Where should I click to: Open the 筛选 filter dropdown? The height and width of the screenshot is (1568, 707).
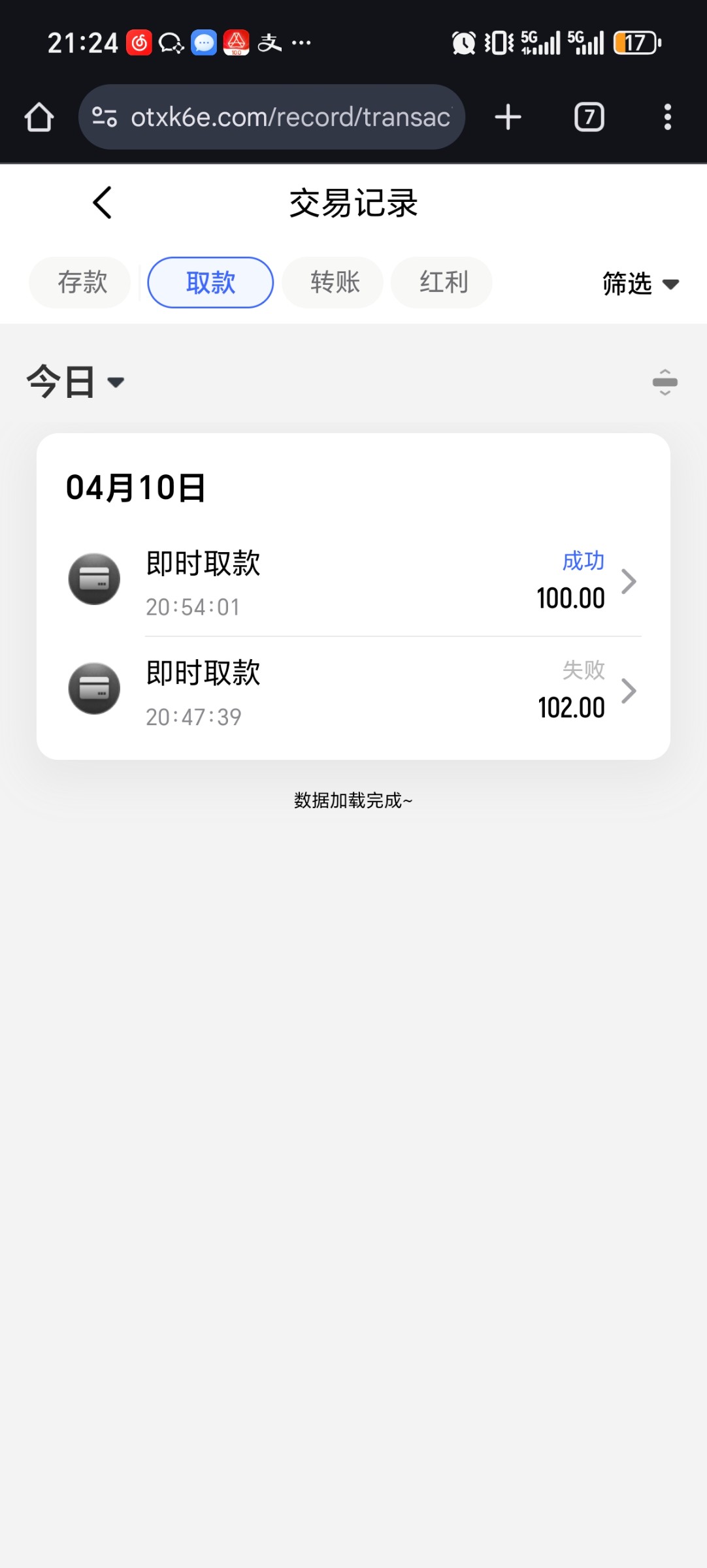click(641, 284)
